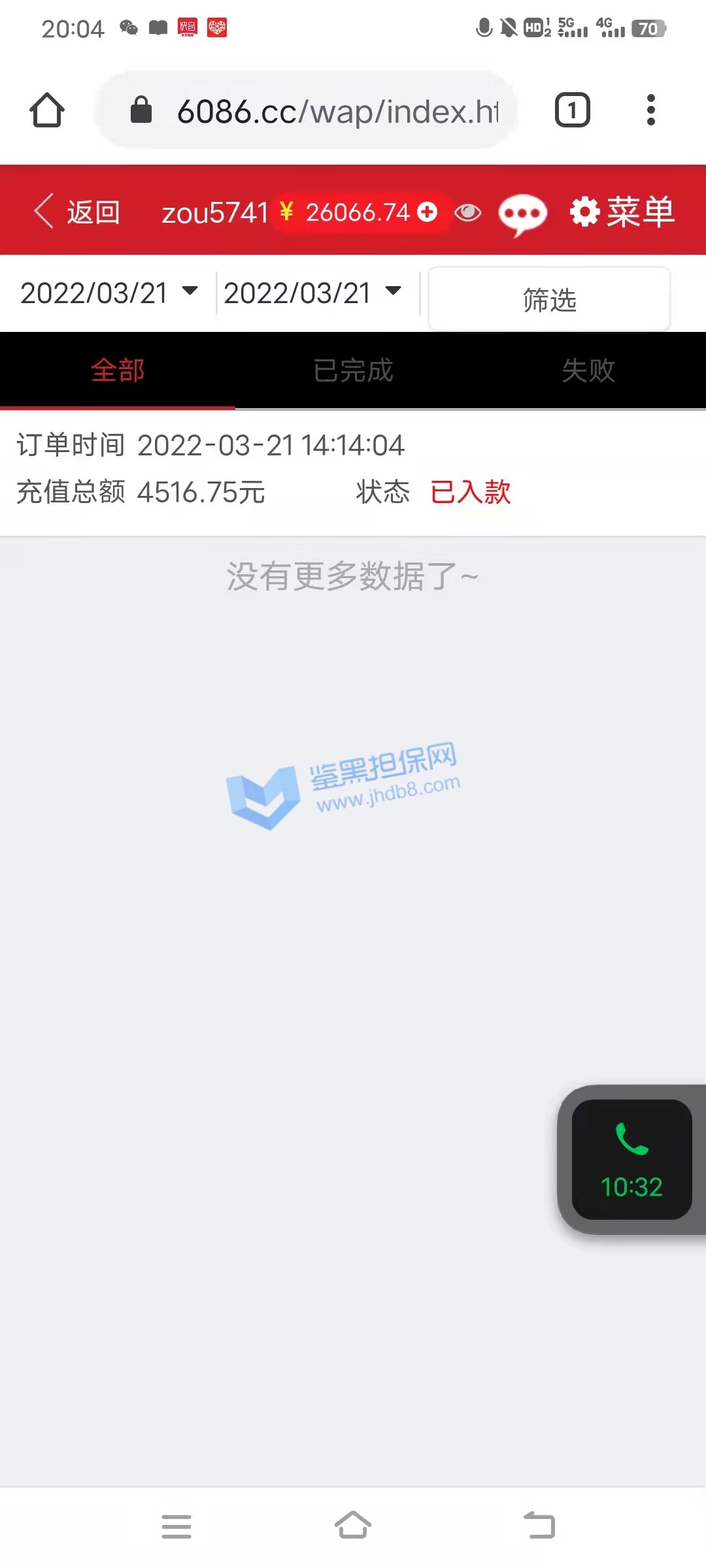Open recent apps from navigation bar
This screenshot has height=1568, width=706.
click(176, 1526)
